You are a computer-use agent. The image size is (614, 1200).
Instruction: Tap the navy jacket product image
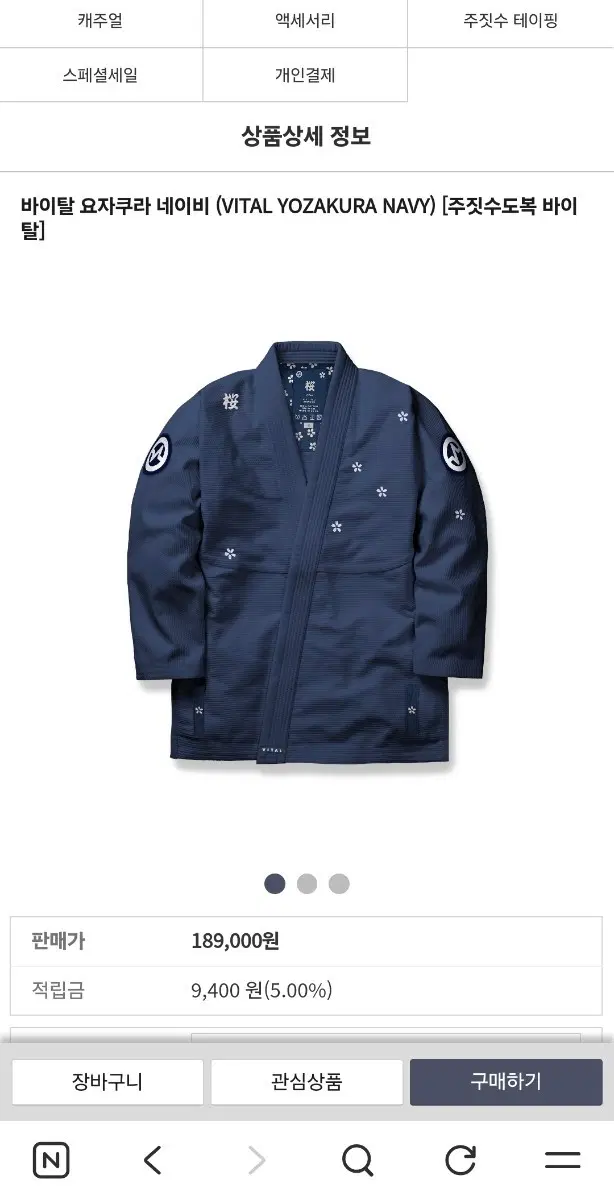coord(307,553)
